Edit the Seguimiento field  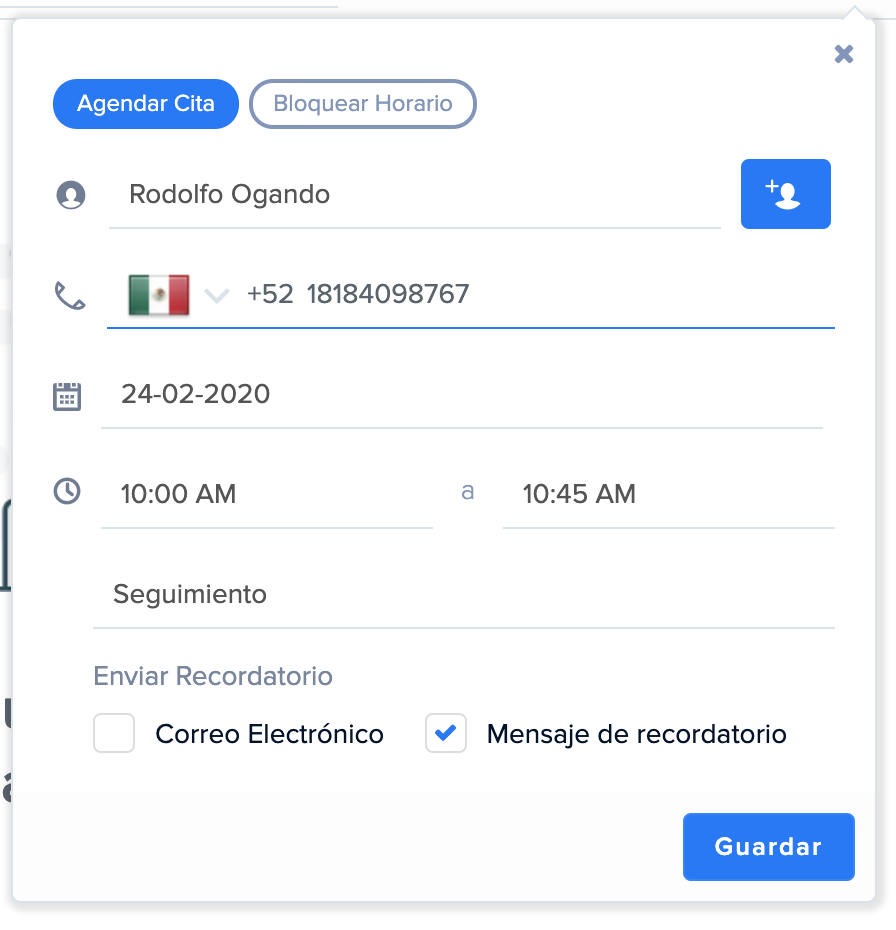463,595
